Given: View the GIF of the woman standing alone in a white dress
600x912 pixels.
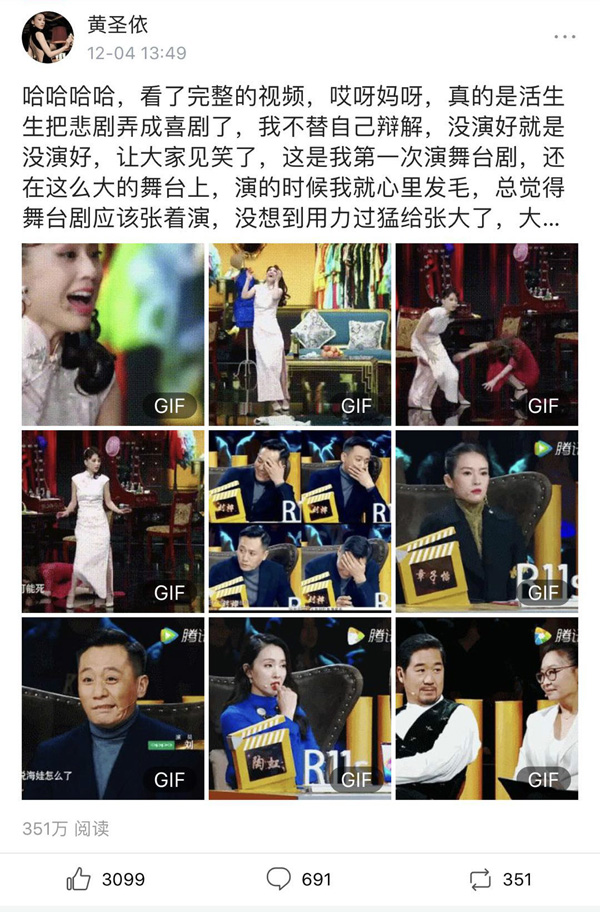Looking at the screenshot, I should coord(113,521).
